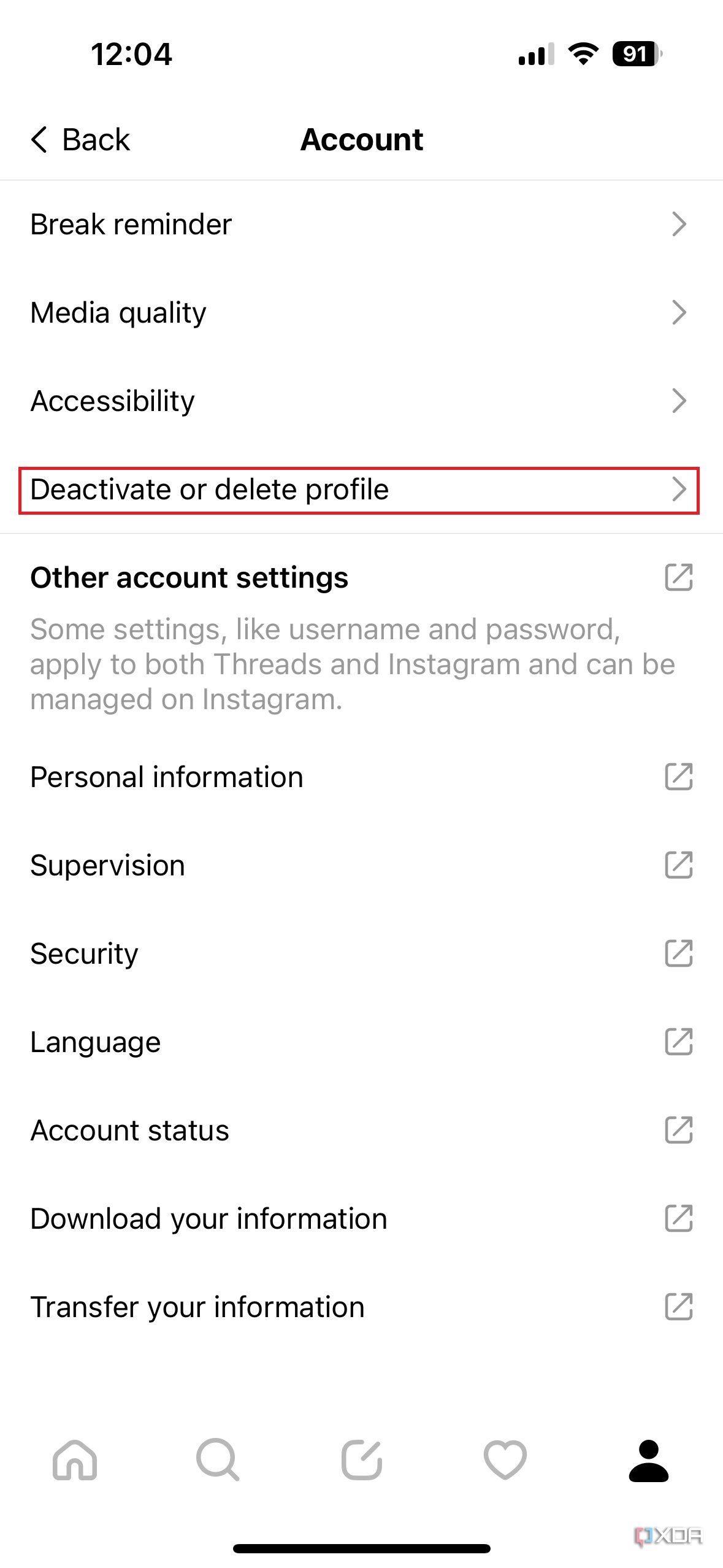723x1568 pixels.
Task: Switch to the Profile tab
Action: click(648, 1460)
